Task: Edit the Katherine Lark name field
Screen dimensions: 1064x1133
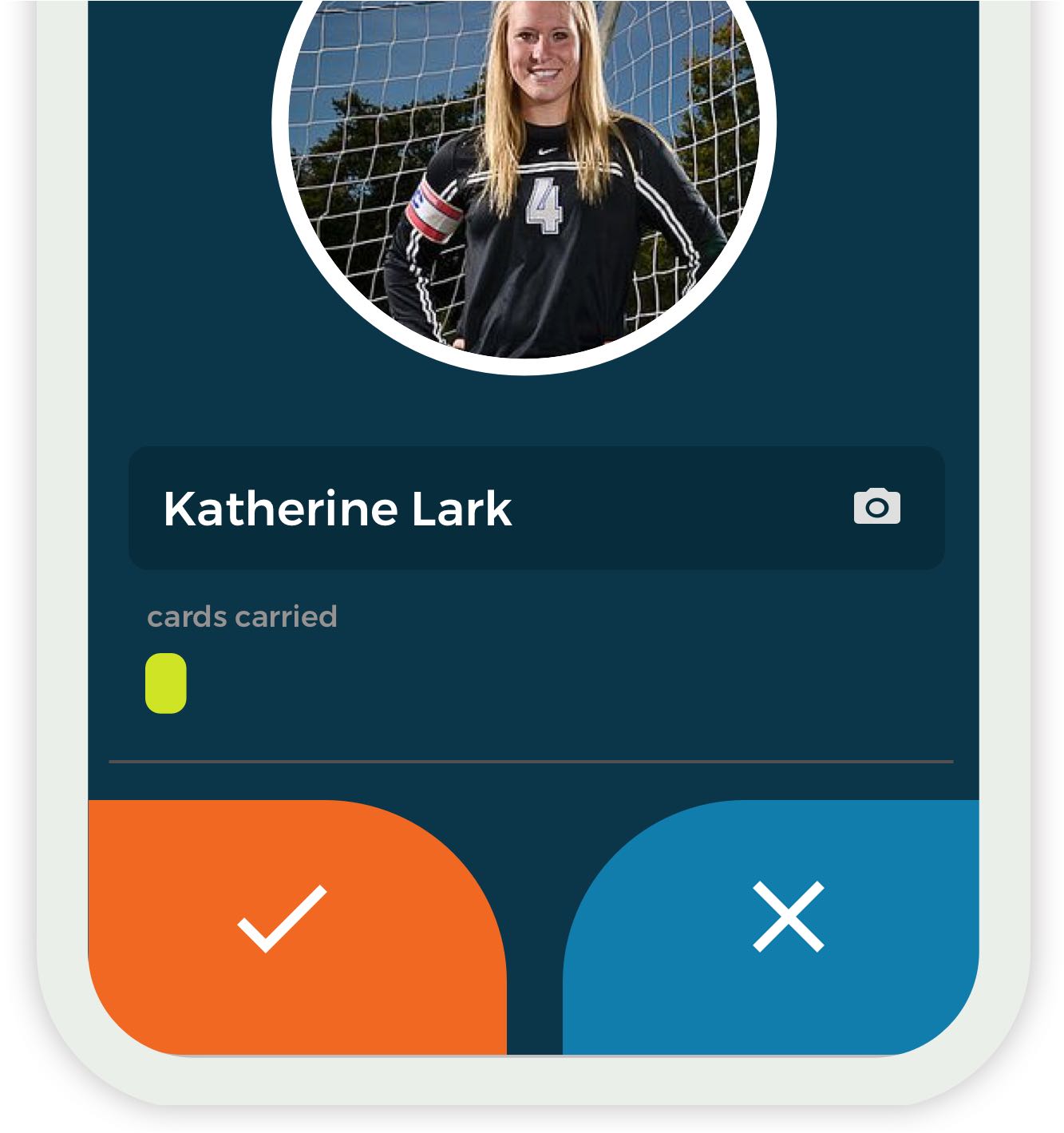Action: point(479,509)
